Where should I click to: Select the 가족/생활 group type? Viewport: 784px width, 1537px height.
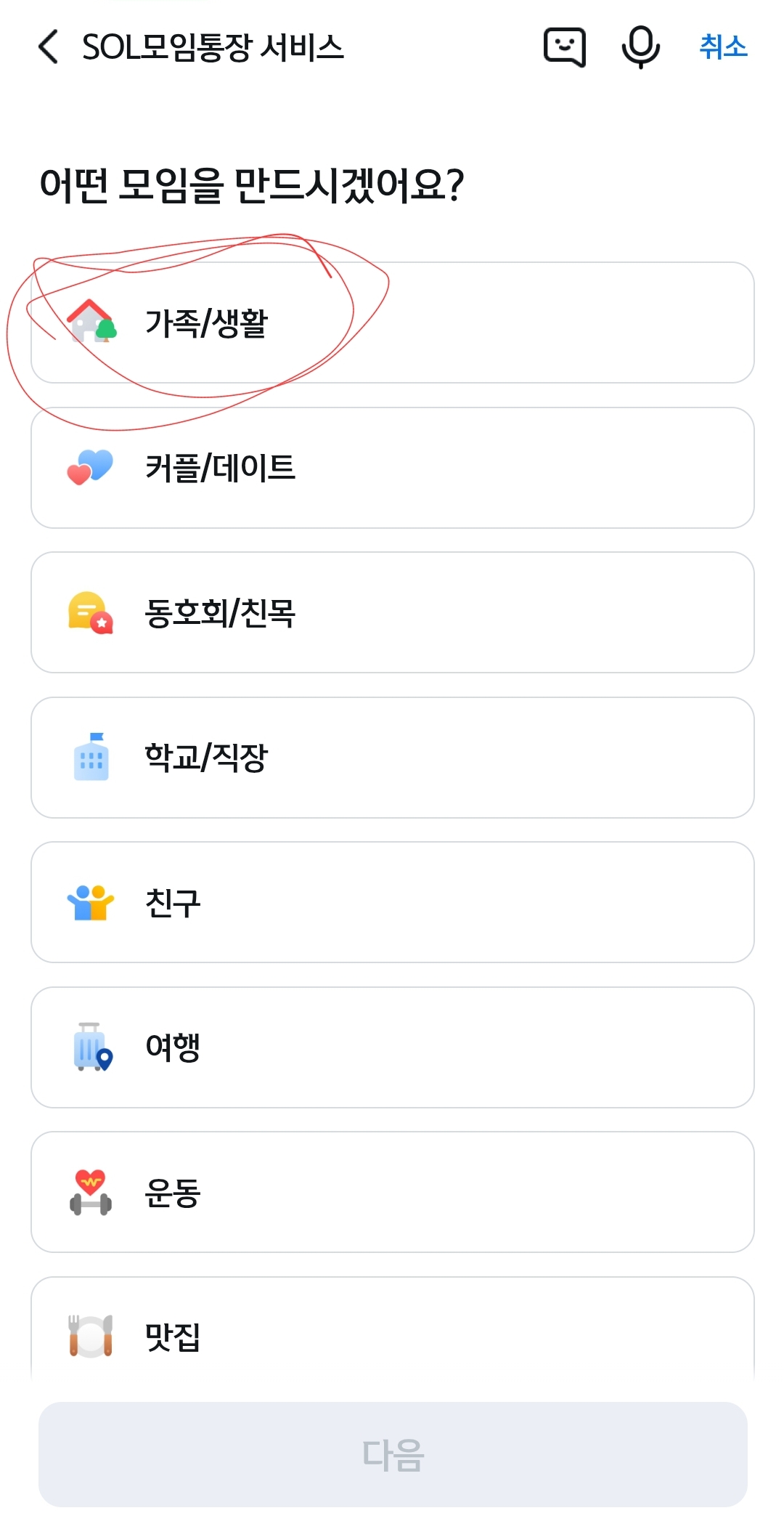[393, 323]
